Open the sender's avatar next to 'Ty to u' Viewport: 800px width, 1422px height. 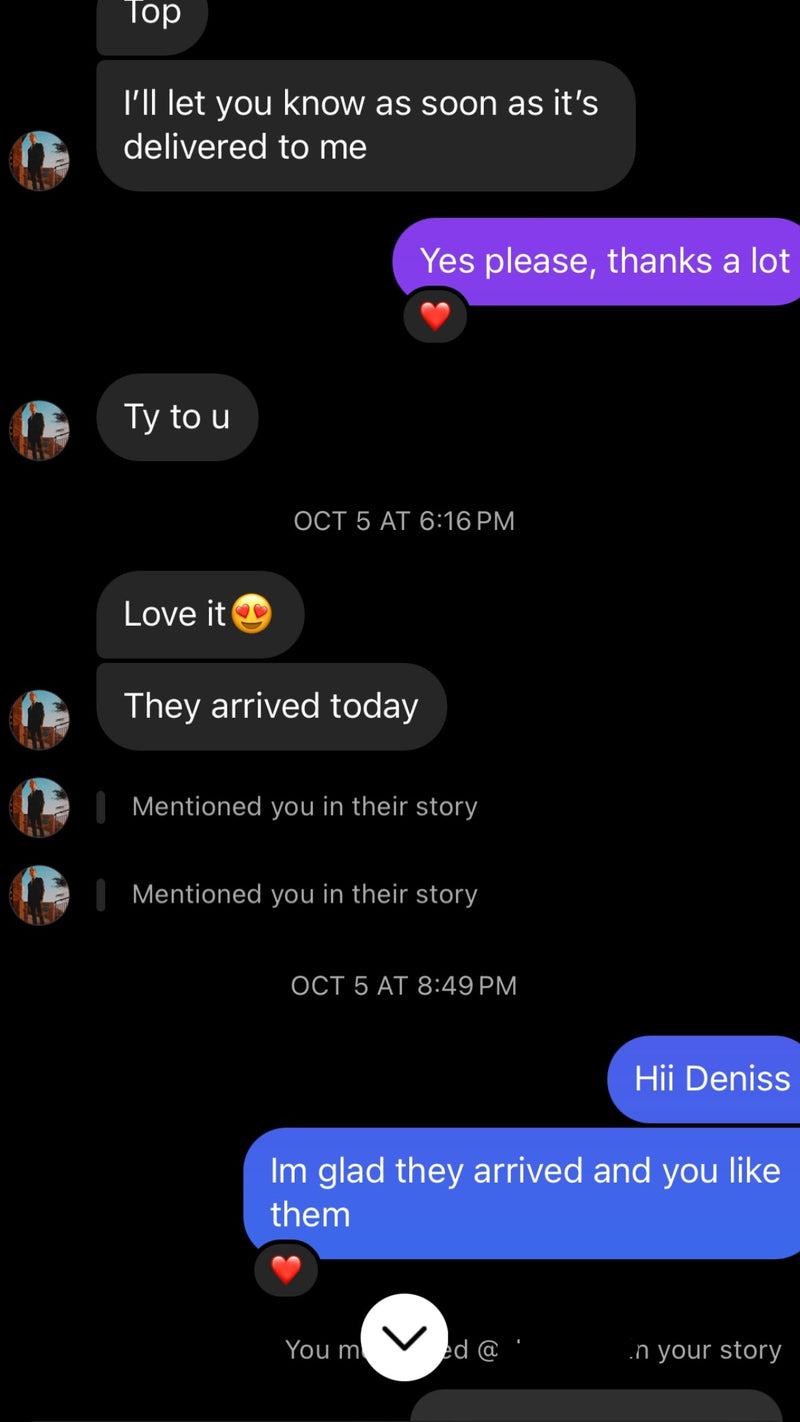[39, 430]
